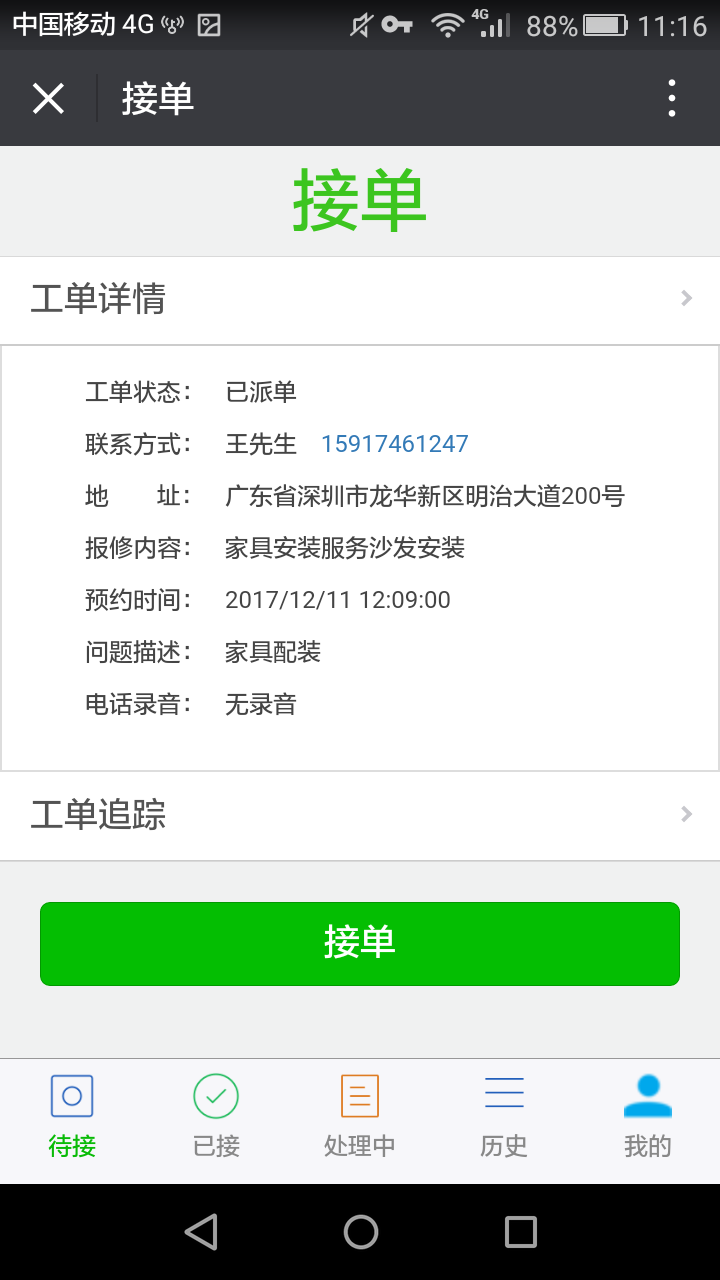Accept the order with green 接单 button
The height and width of the screenshot is (1280, 720).
point(360,943)
